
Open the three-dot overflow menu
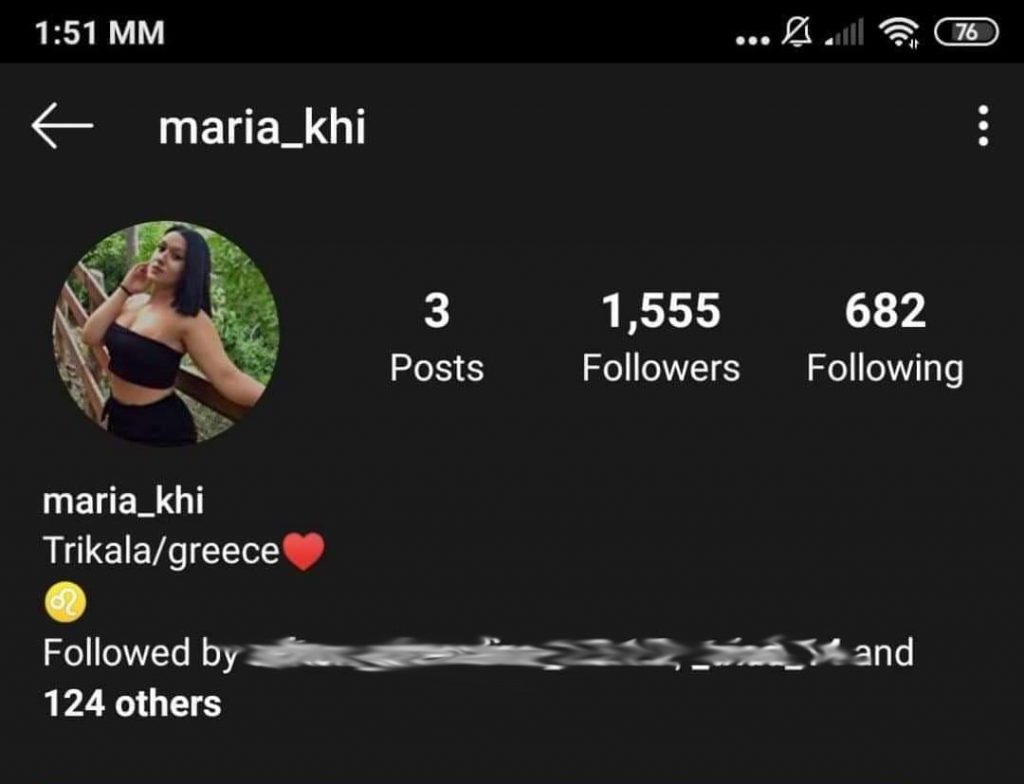click(983, 127)
